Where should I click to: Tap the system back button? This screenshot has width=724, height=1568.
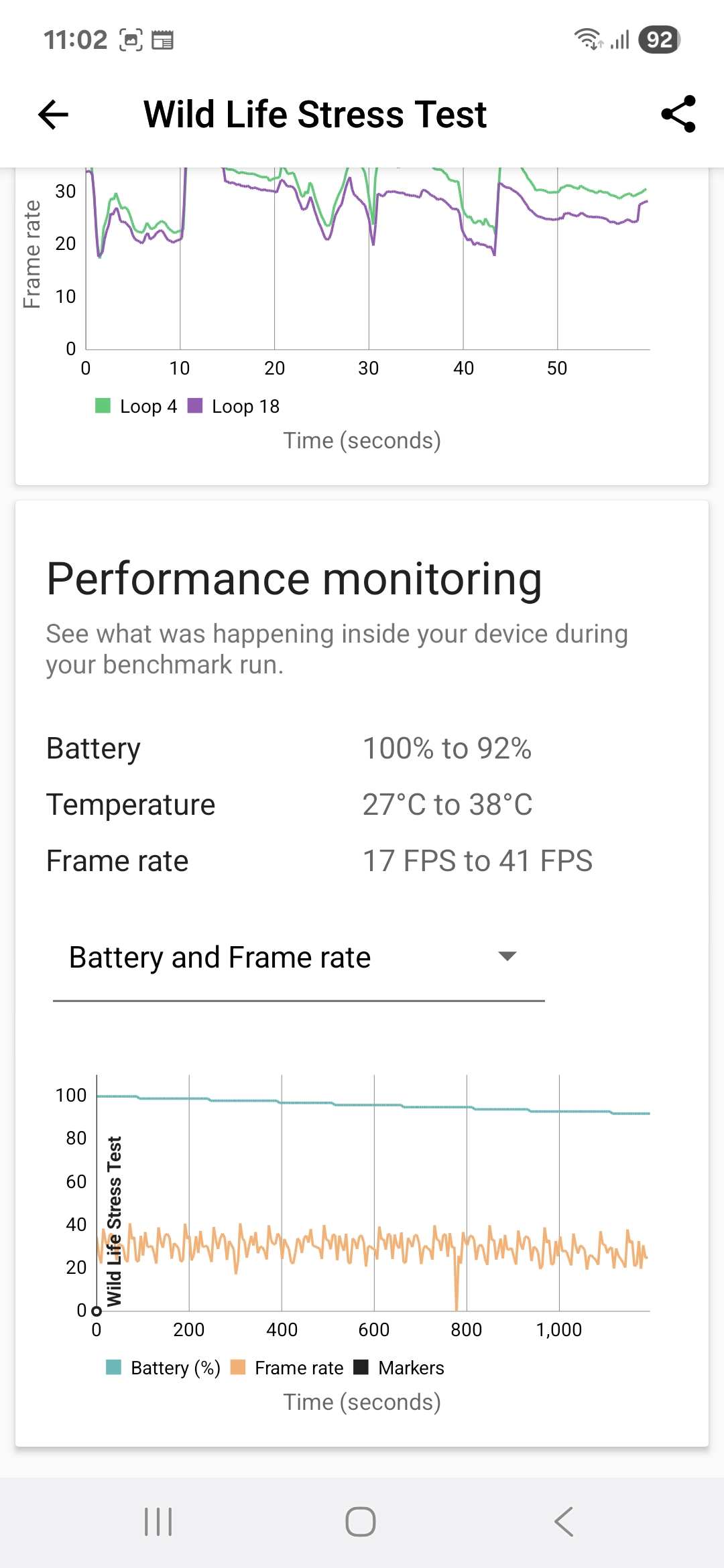coord(564,1522)
